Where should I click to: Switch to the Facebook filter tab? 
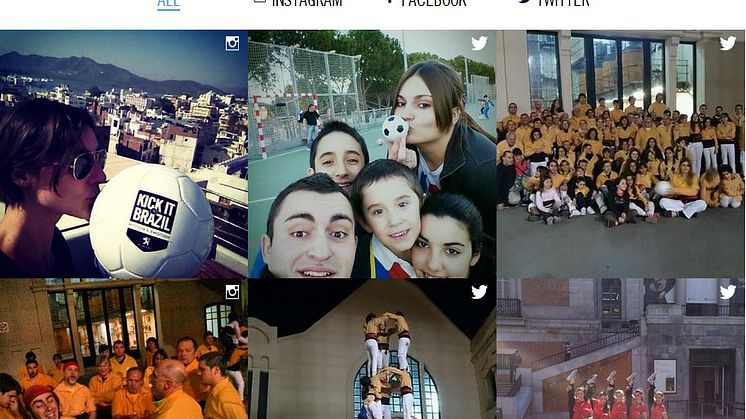point(428,4)
